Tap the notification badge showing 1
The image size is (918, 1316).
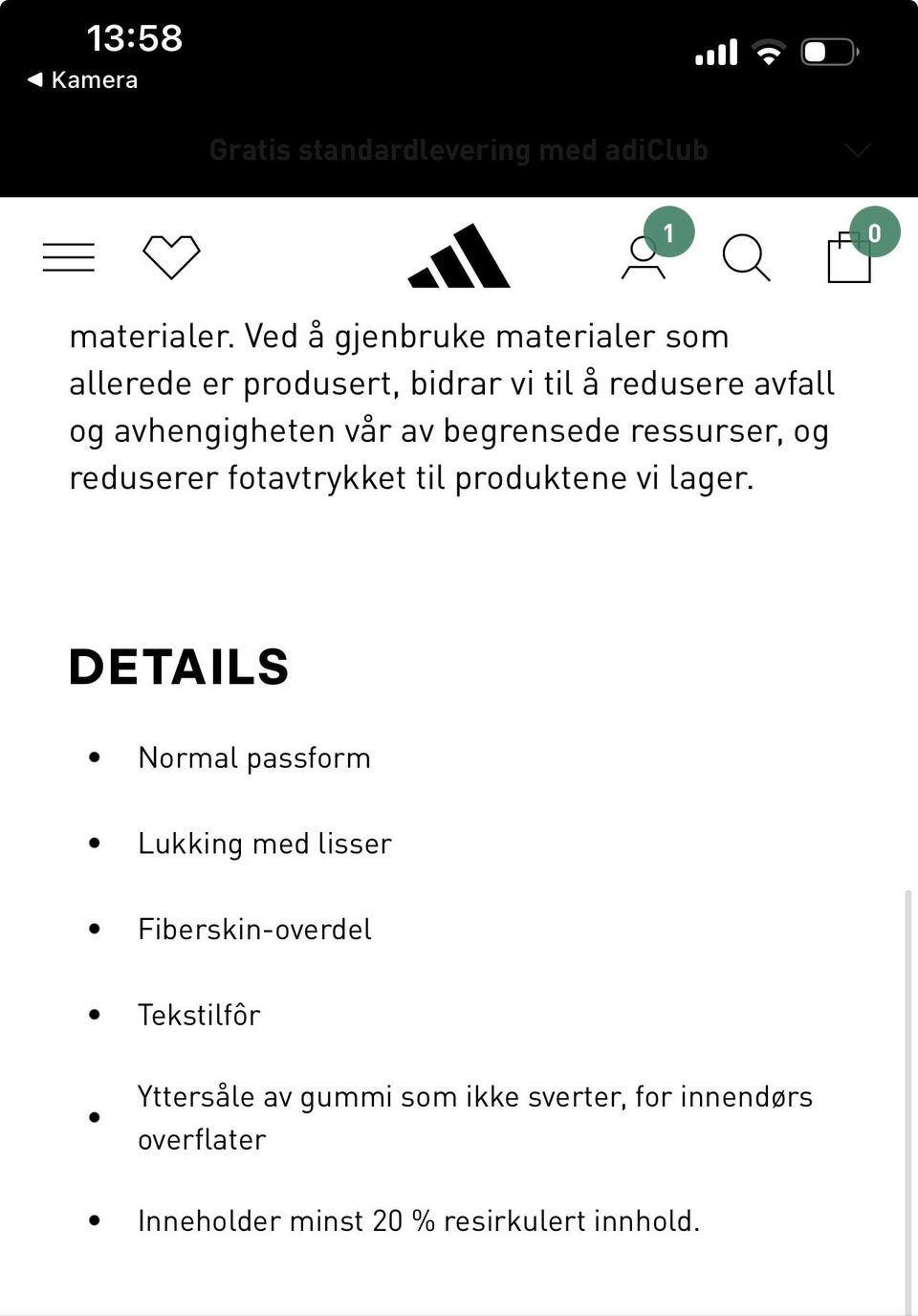(x=669, y=230)
